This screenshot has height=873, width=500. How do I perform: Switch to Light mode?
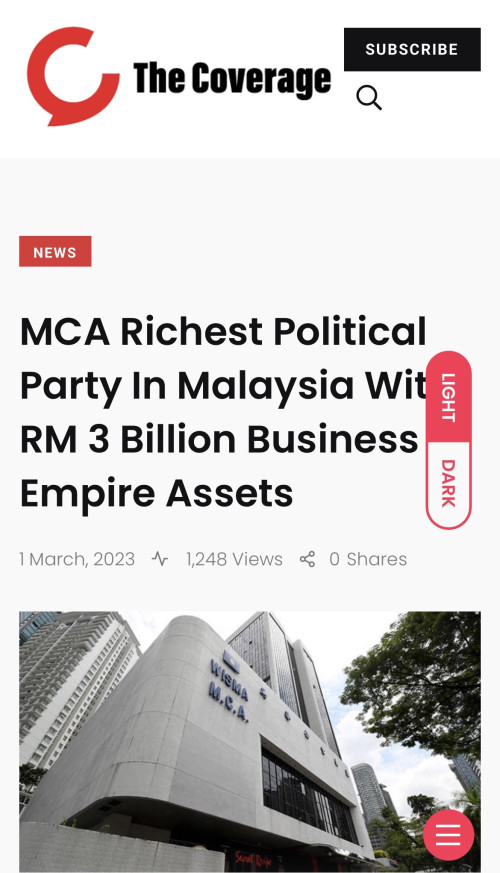click(x=449, y=397)
